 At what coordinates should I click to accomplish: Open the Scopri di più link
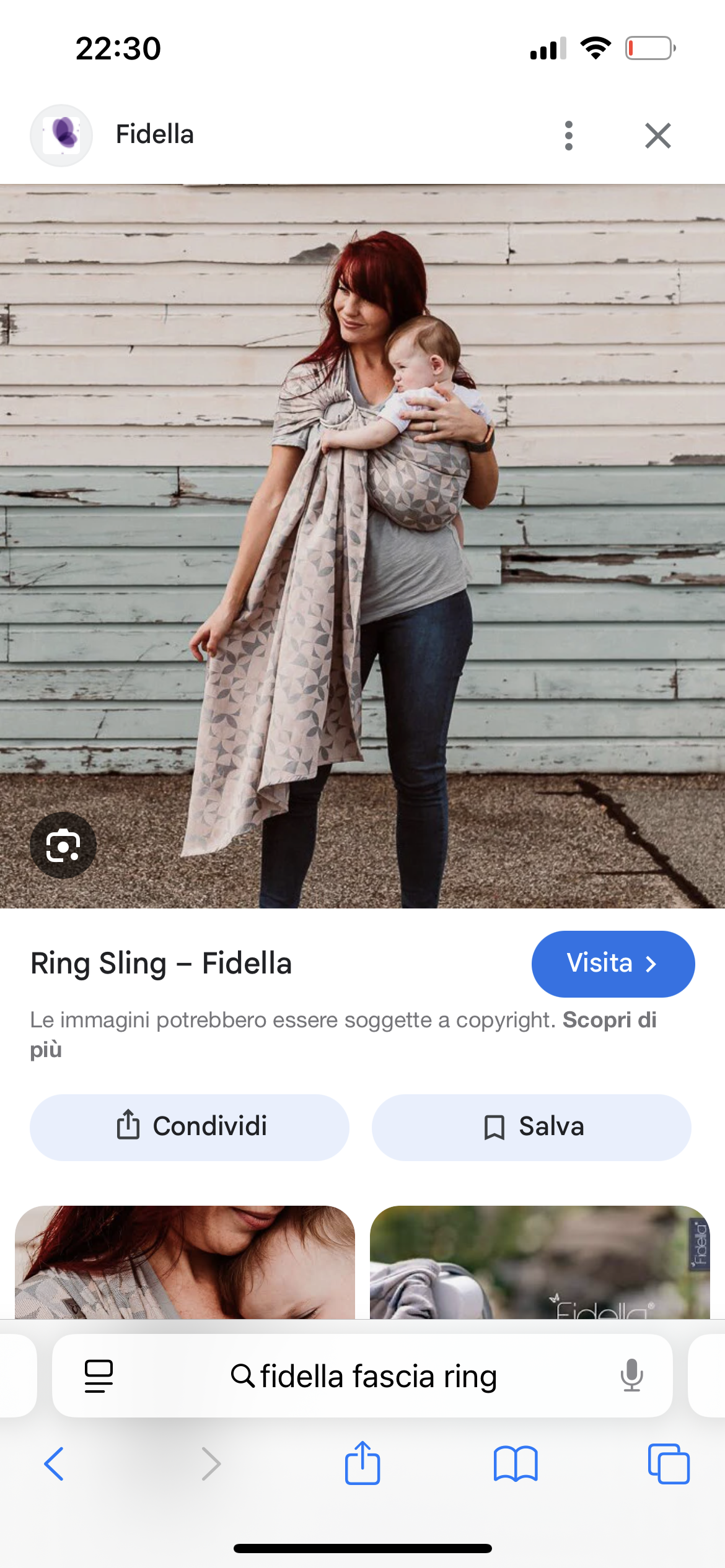point(609,1020)
